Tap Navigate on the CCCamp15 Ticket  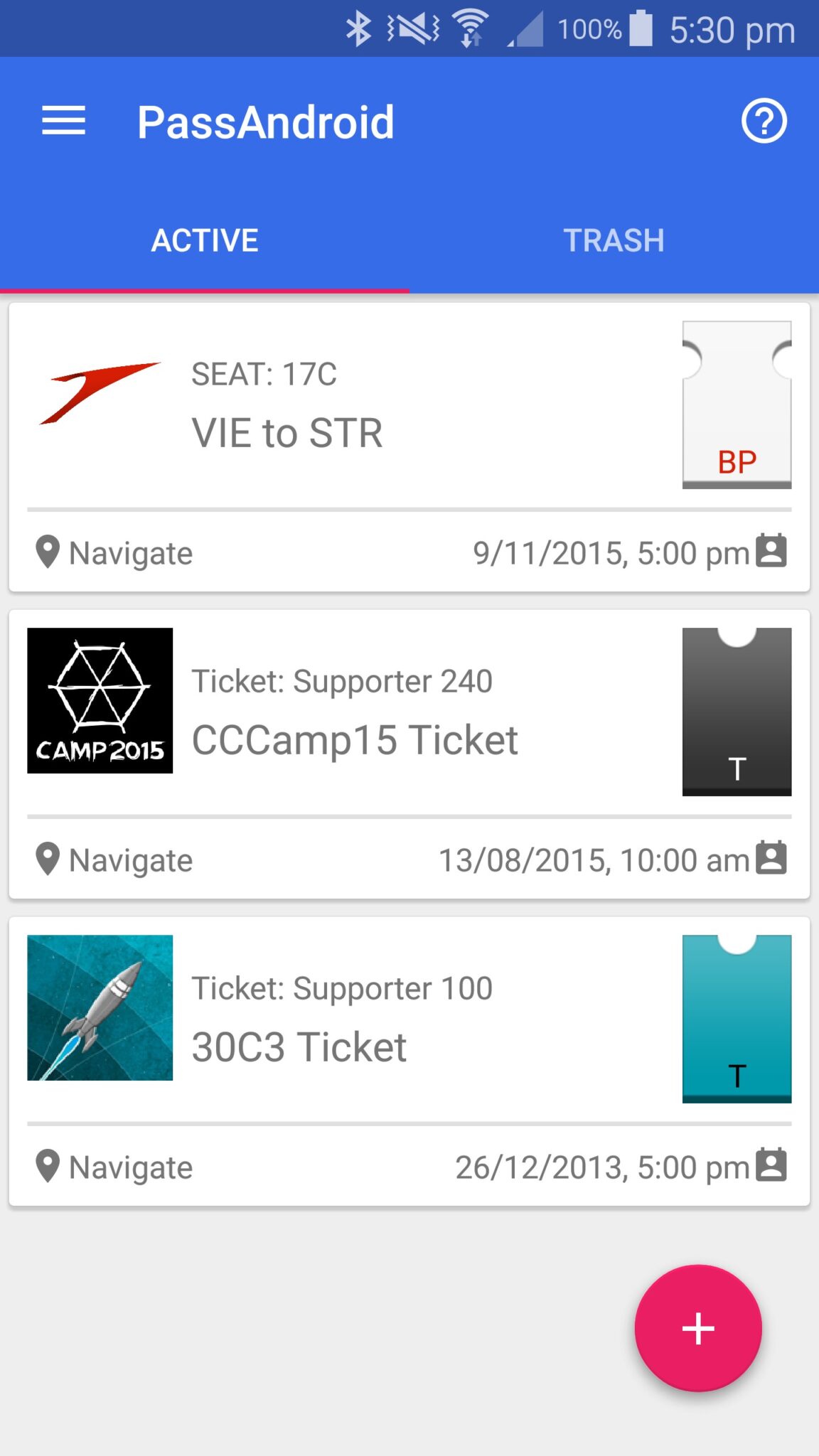click(130, 860)
